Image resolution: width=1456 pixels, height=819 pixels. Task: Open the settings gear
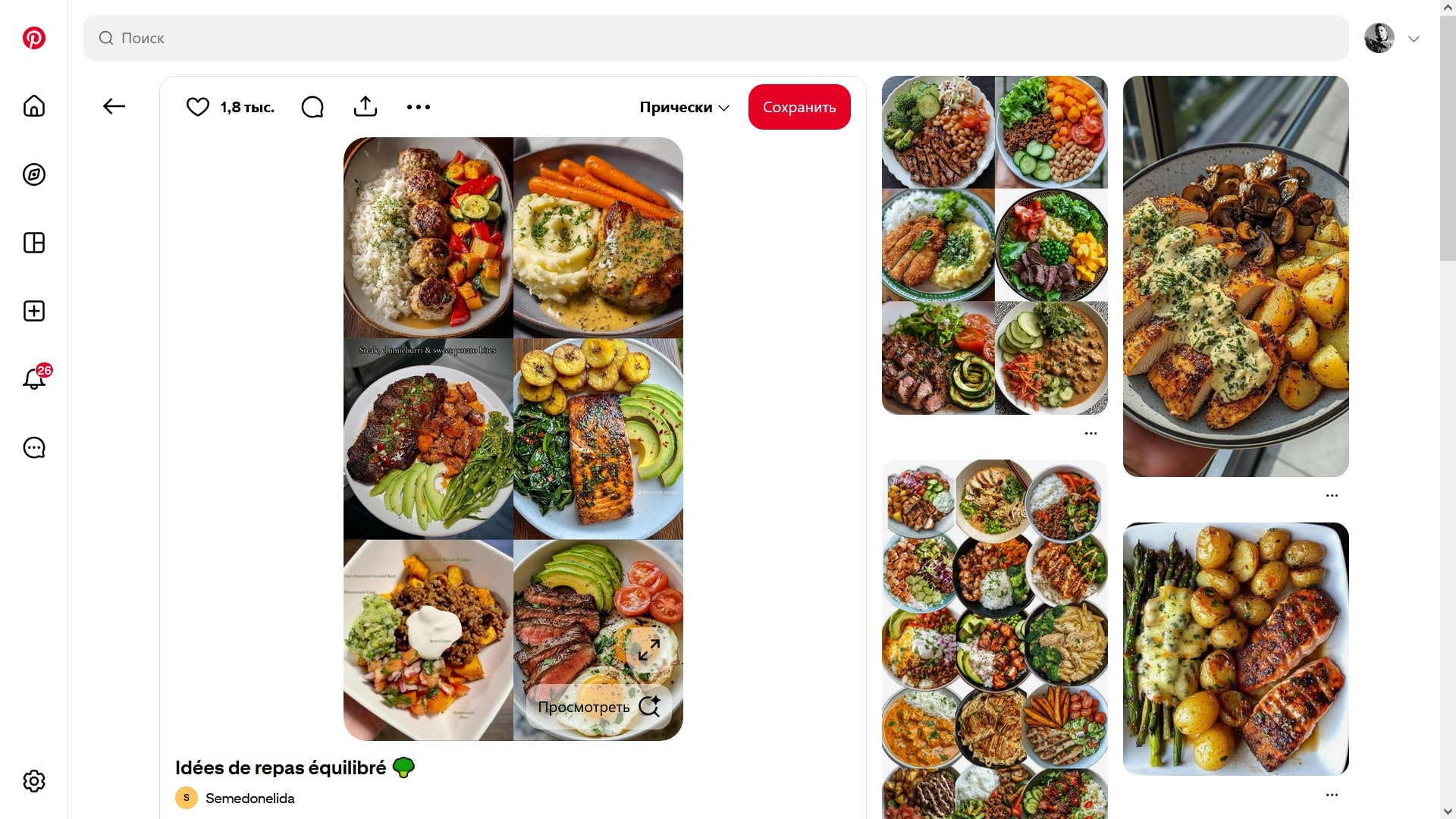tap(34, 781)
